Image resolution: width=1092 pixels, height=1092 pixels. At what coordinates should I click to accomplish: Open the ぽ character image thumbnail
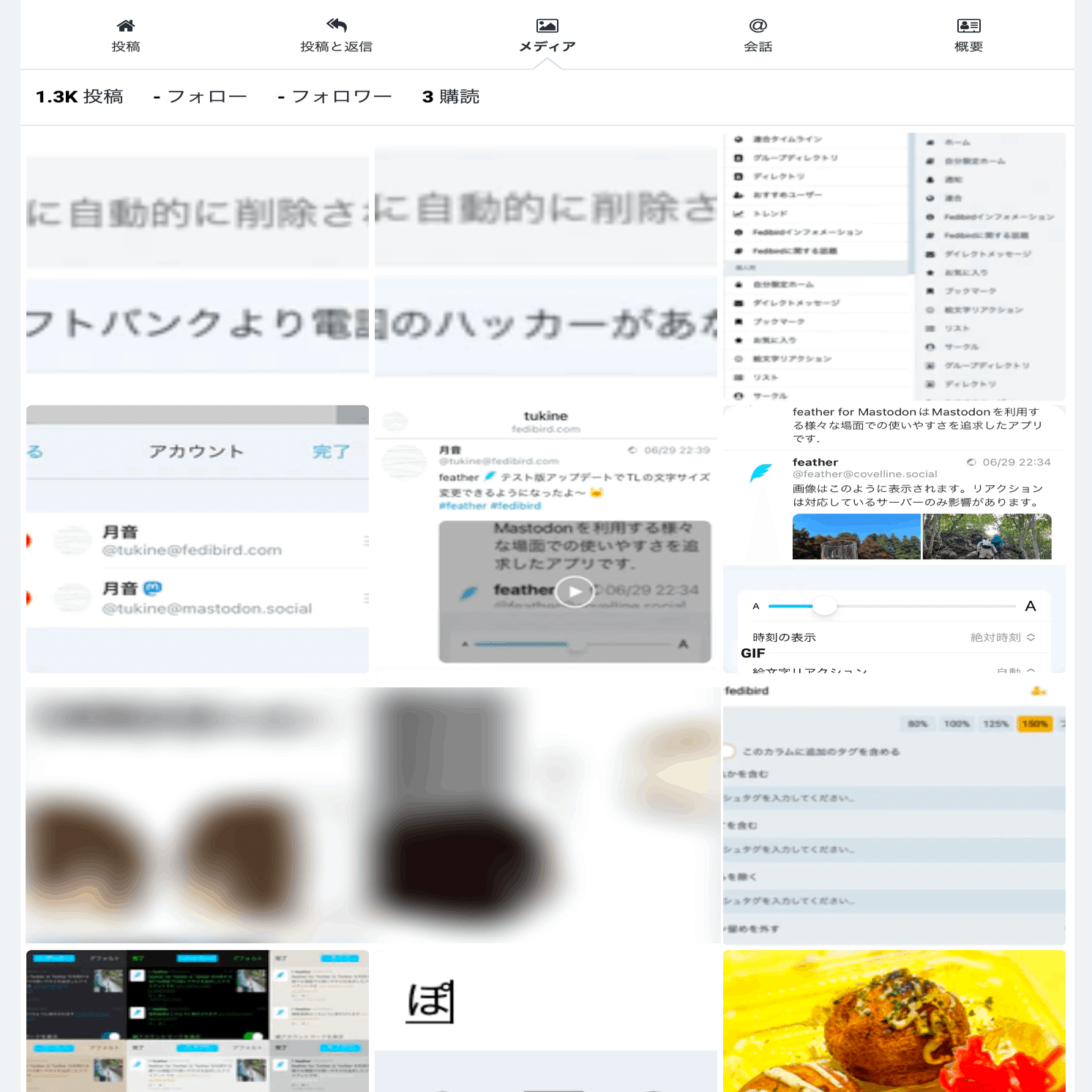[x=546, y=1021]
